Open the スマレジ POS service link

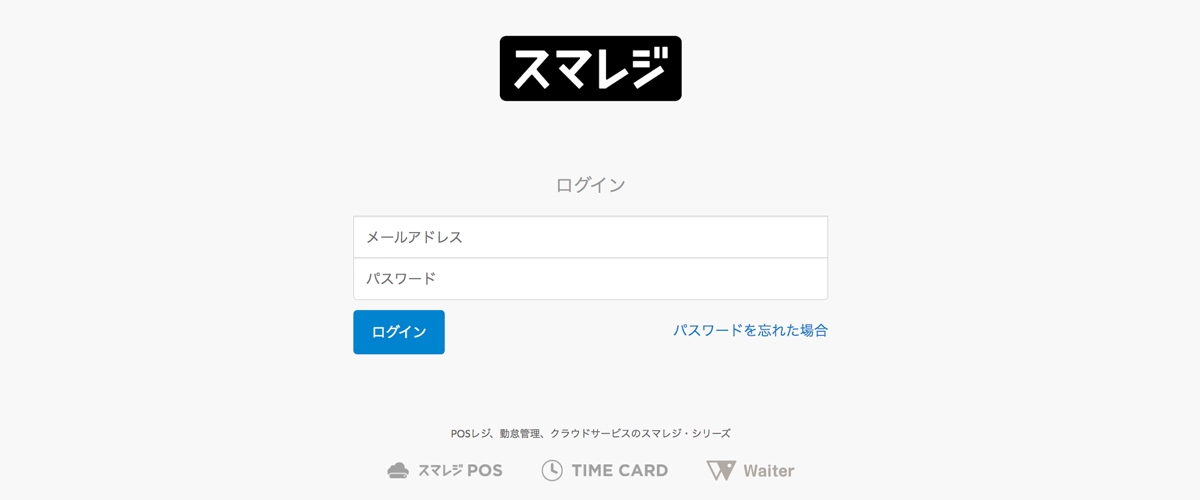[445, 470]
